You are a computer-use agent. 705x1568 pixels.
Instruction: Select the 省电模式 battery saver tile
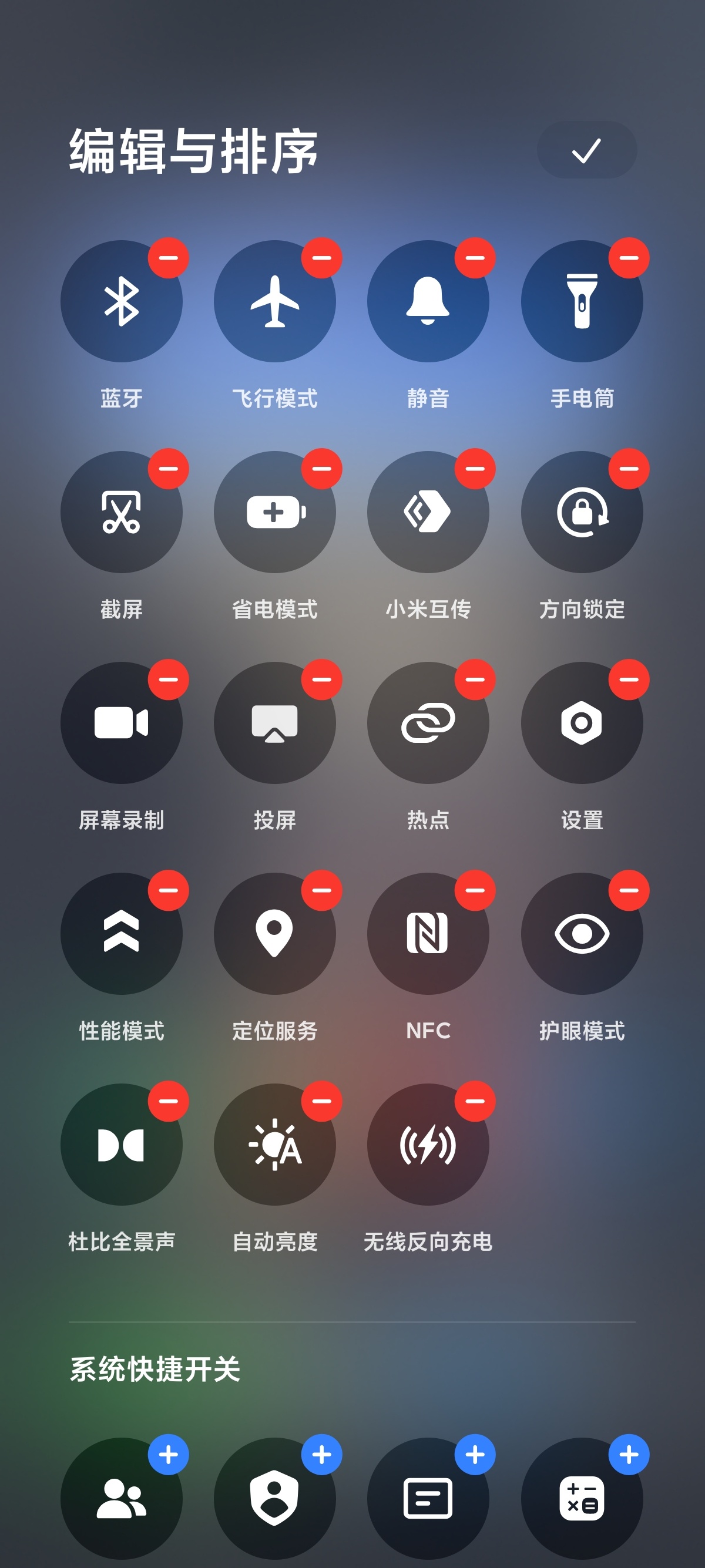[275, 513]
